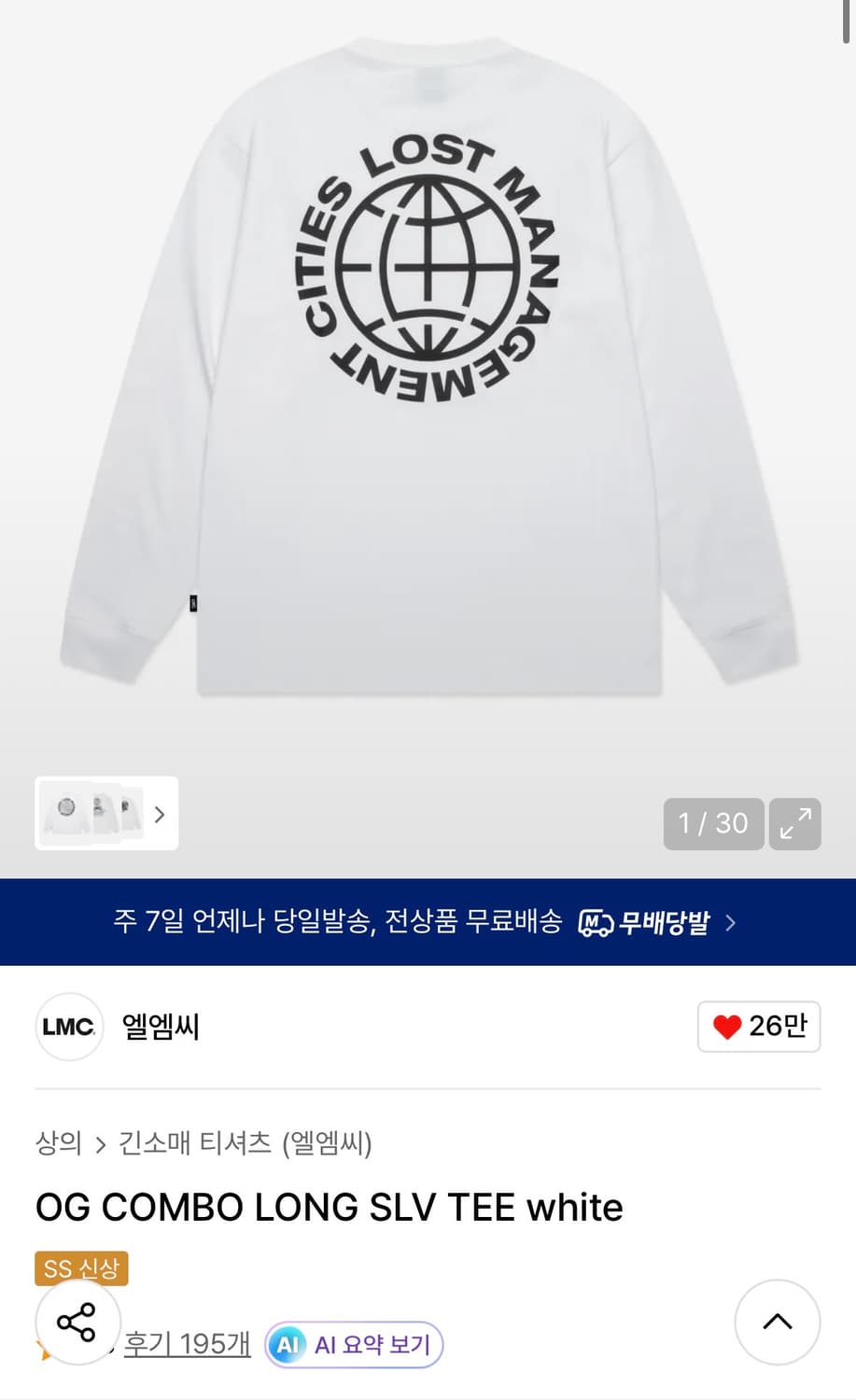This screenshot has height=1400, width=856.
Task: Open reviews via 후기 195개 link
Action: (x=186, y=1345)
